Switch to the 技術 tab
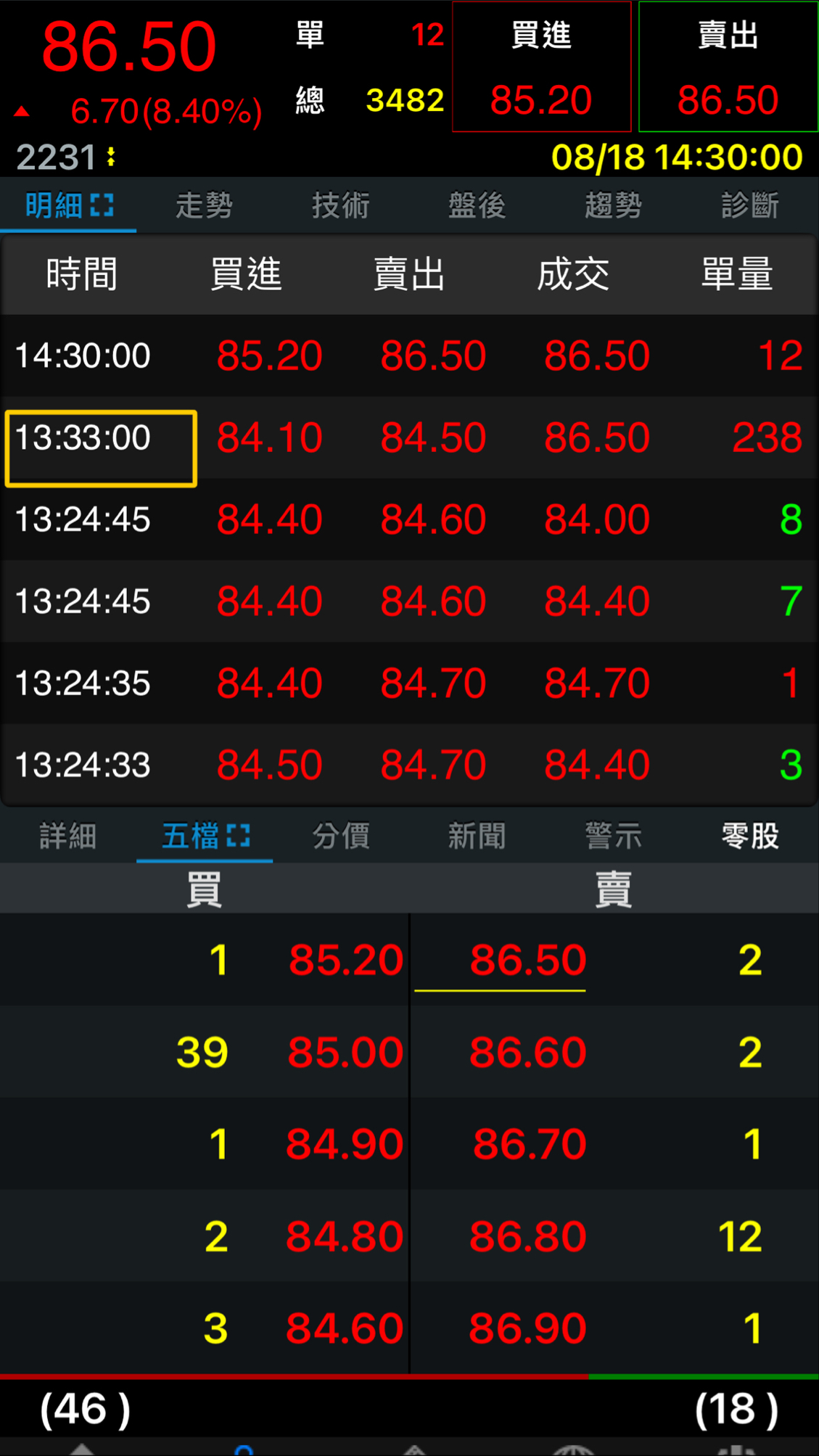This screenshot has height=1456, width=819. [340, 205]
